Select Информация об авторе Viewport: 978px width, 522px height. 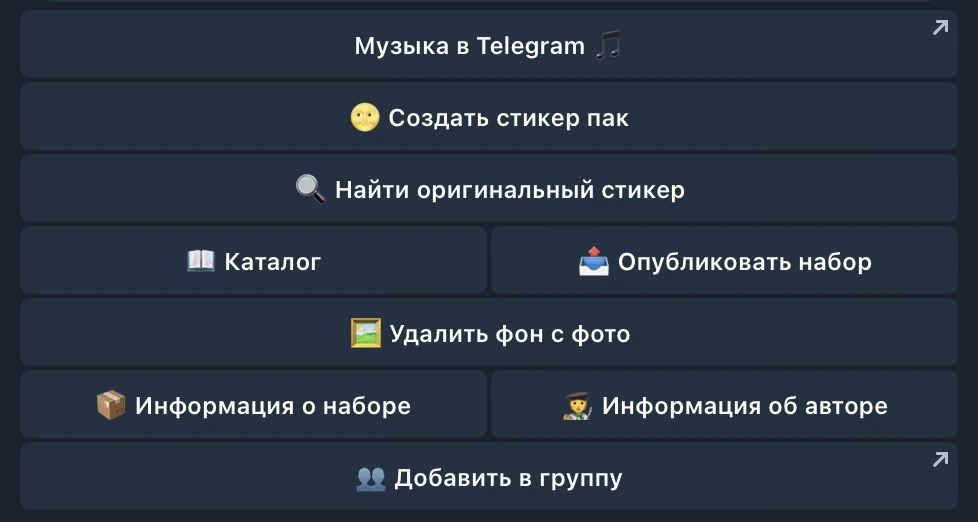[x=724, y=404]
